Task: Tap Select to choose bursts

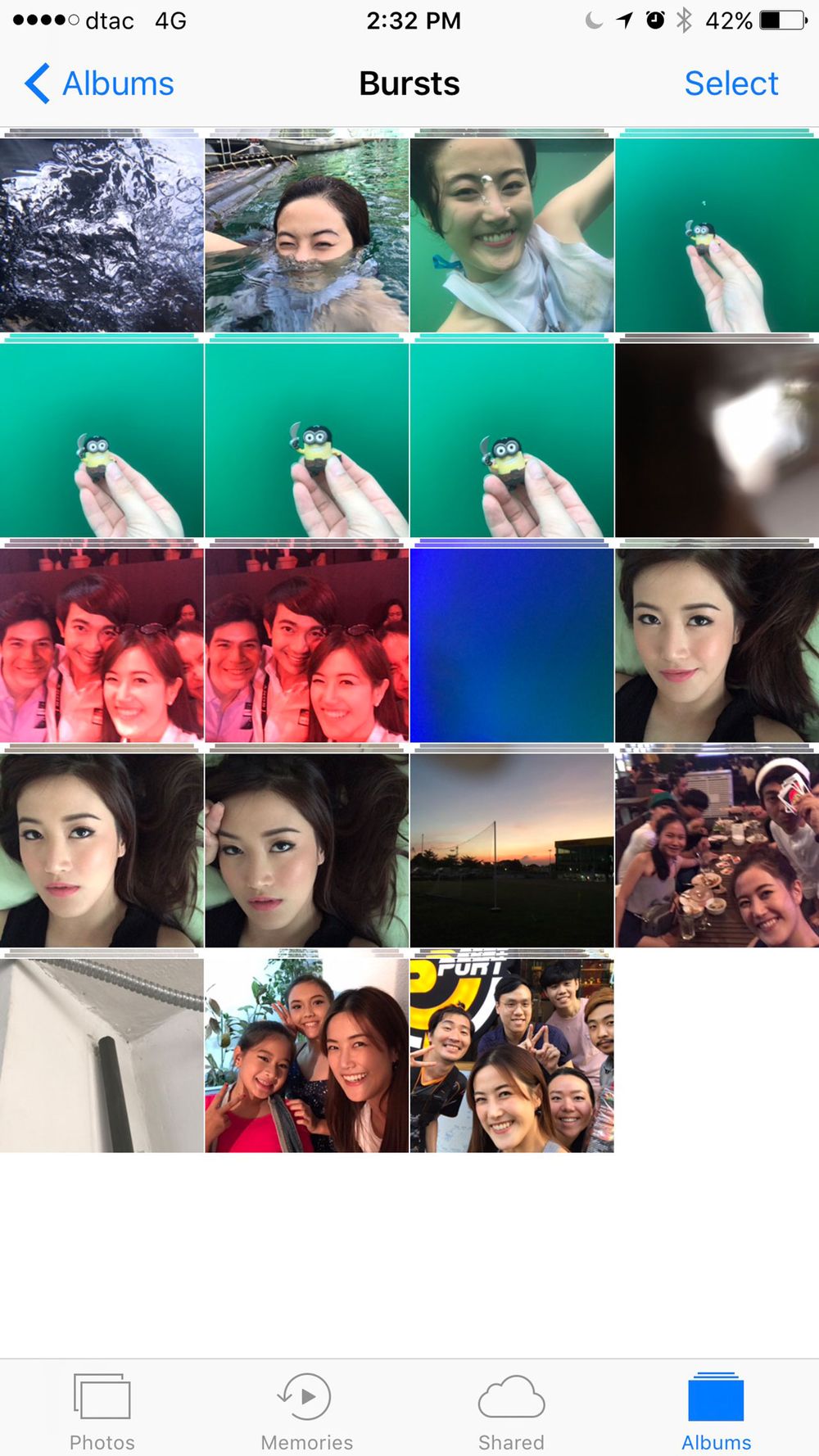Action: pyautogui.click(x=731, y=84)
